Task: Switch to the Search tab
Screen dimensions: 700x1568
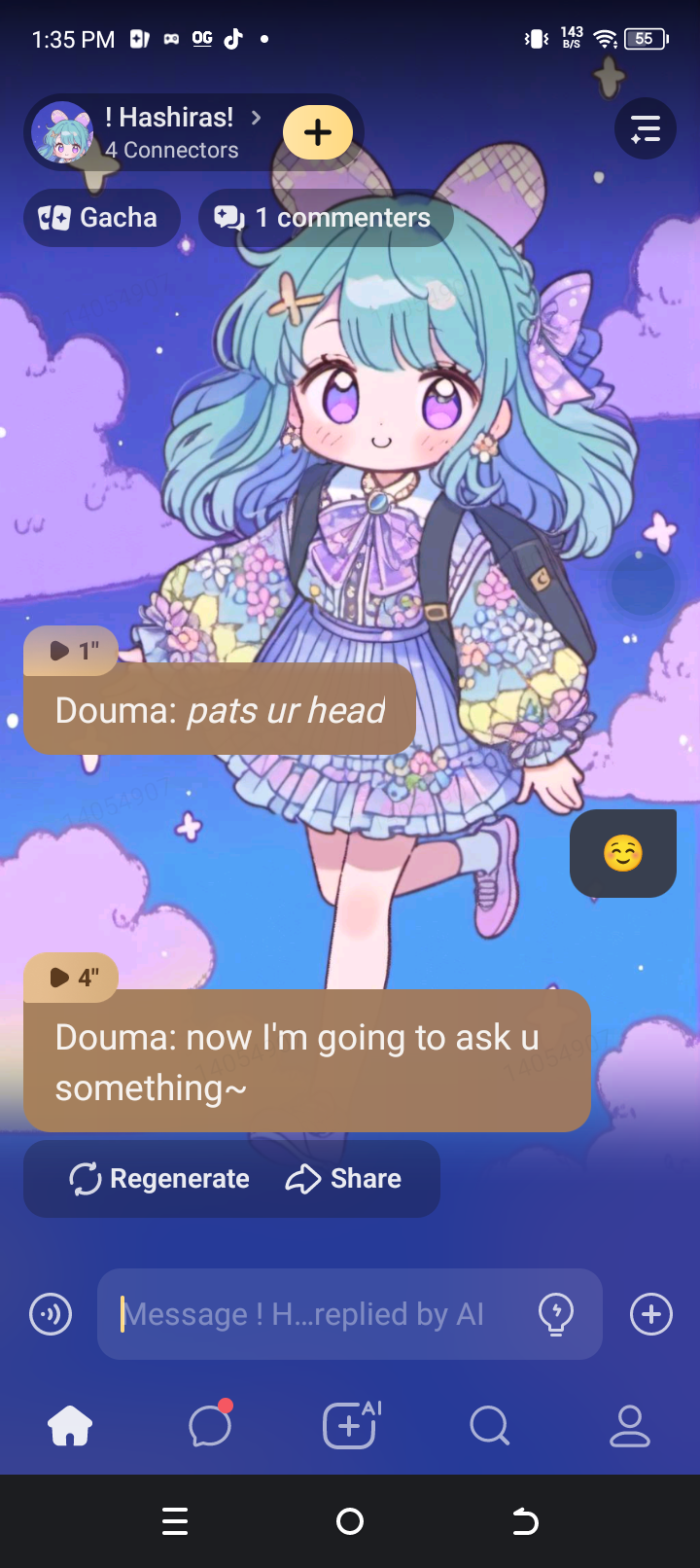Action: pos(489,1427)
